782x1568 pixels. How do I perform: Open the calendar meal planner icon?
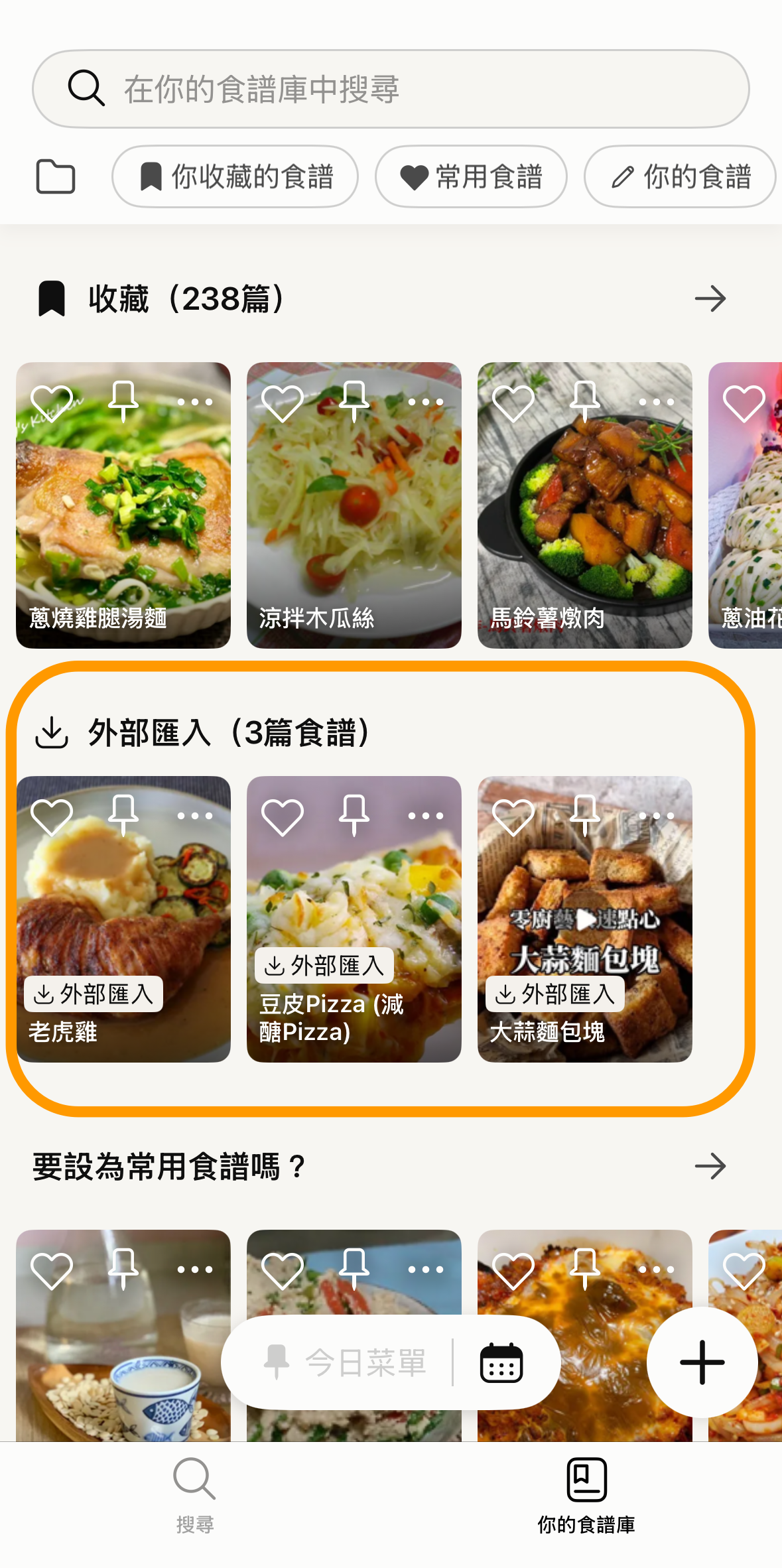click(501, 1362)
